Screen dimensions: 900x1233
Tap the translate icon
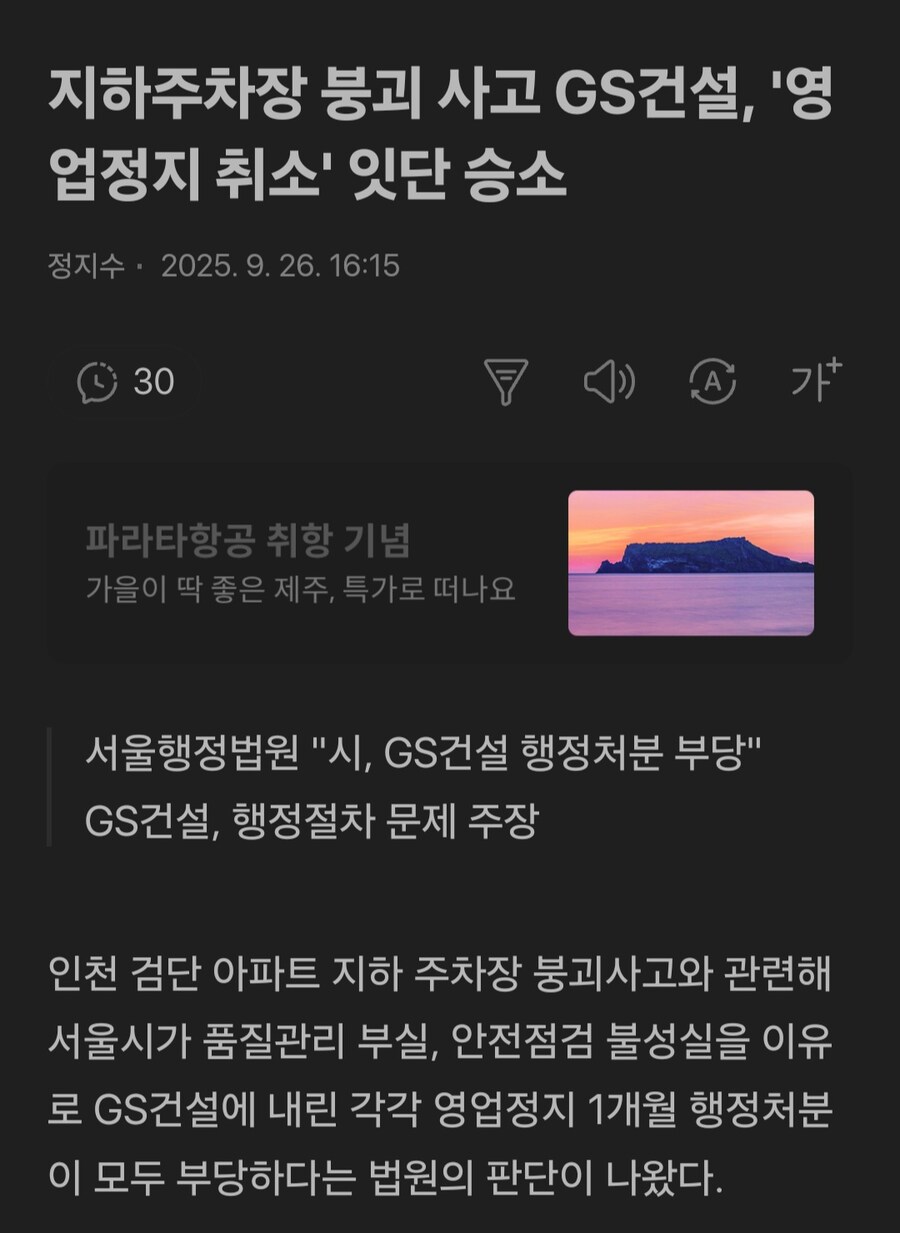(x=712, y=381)
